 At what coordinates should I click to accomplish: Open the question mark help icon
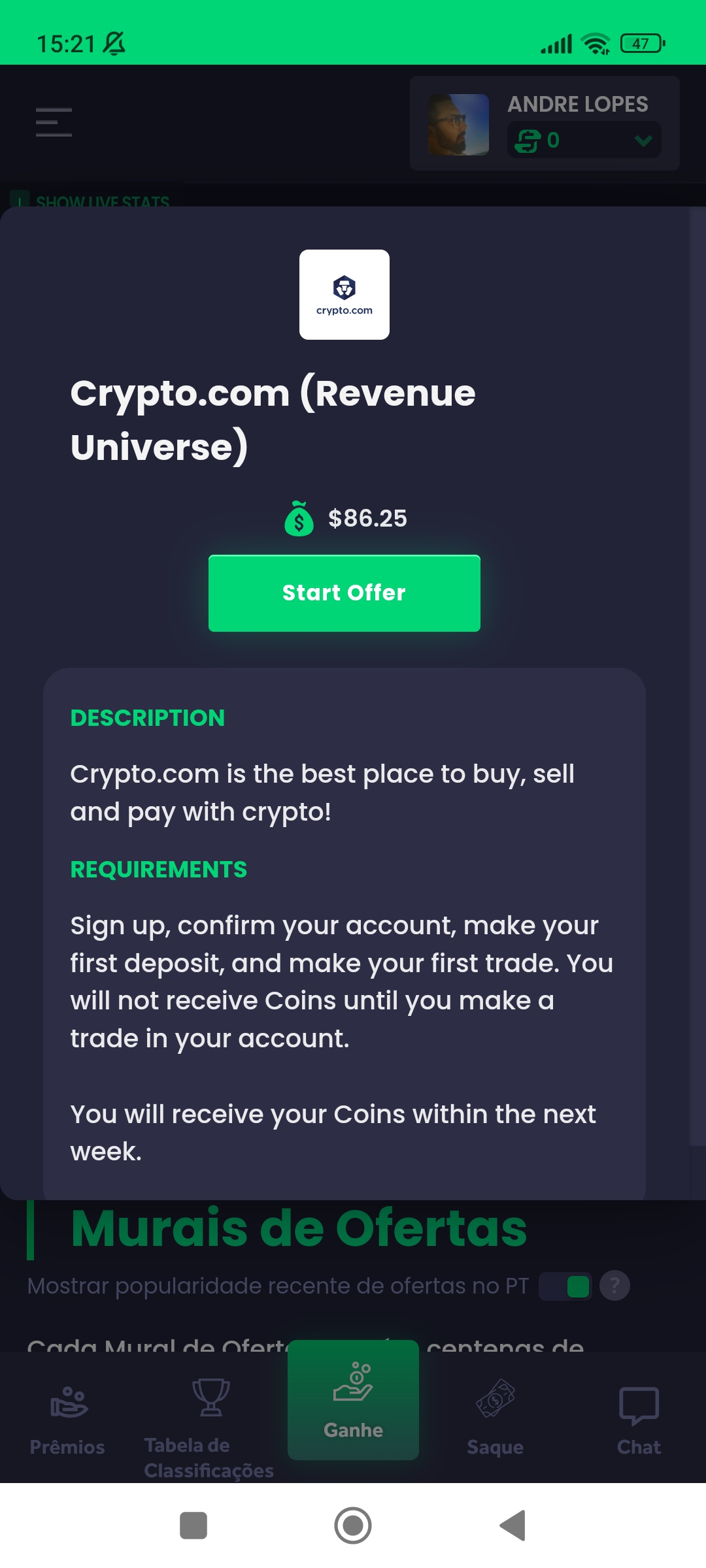(614, 1286)
